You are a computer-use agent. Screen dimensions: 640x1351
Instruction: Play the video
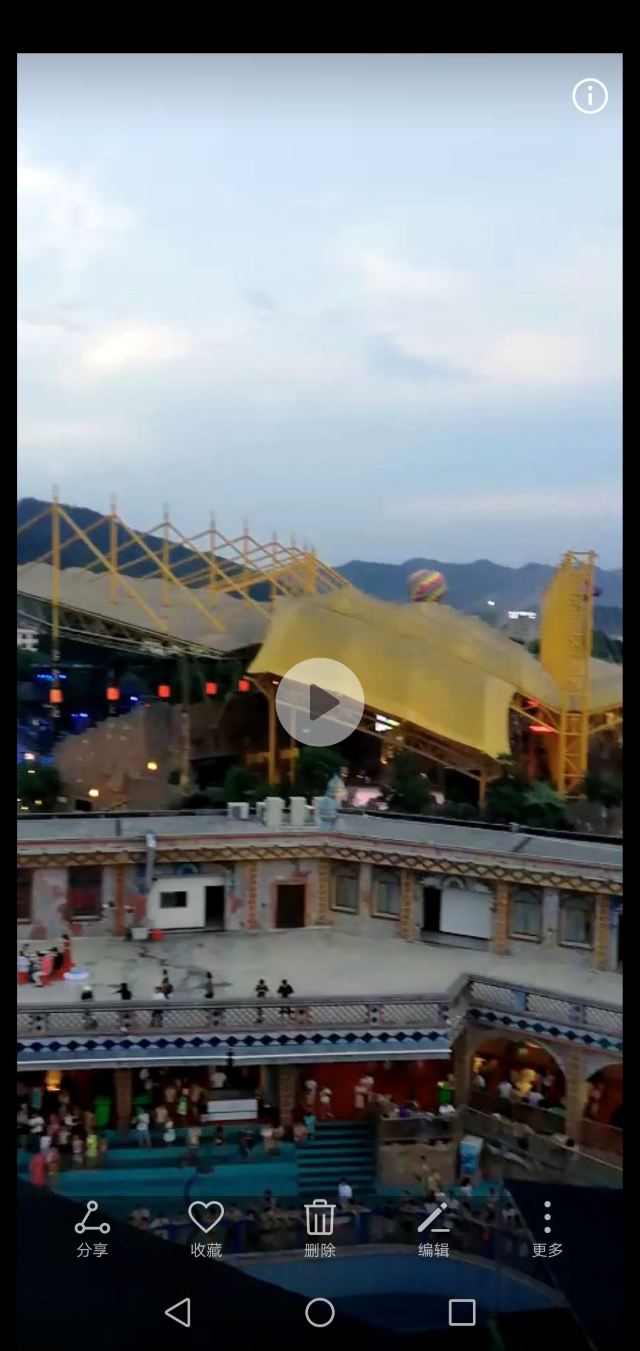320,702
